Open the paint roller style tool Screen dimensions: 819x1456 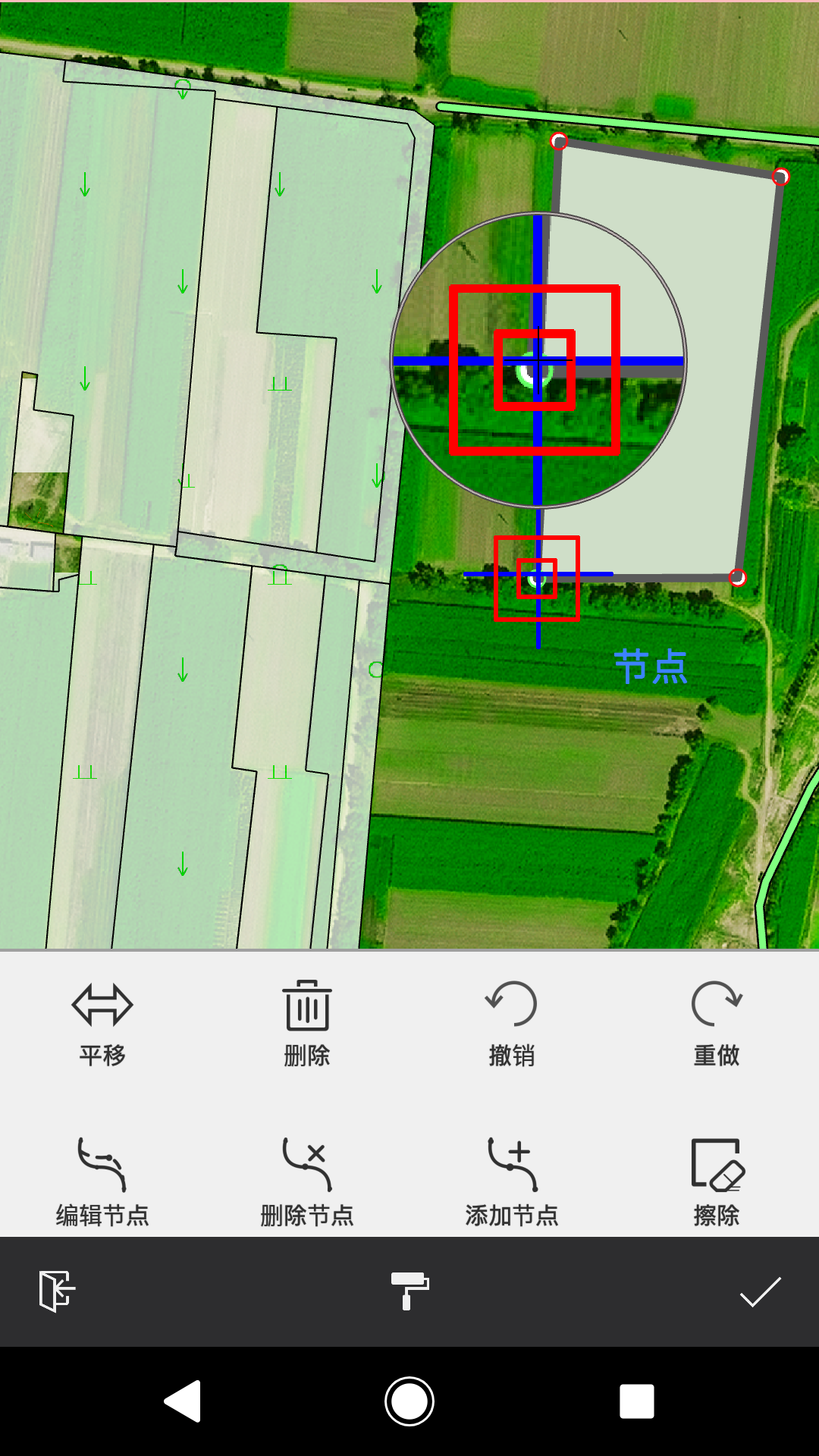pos(409,1291)
